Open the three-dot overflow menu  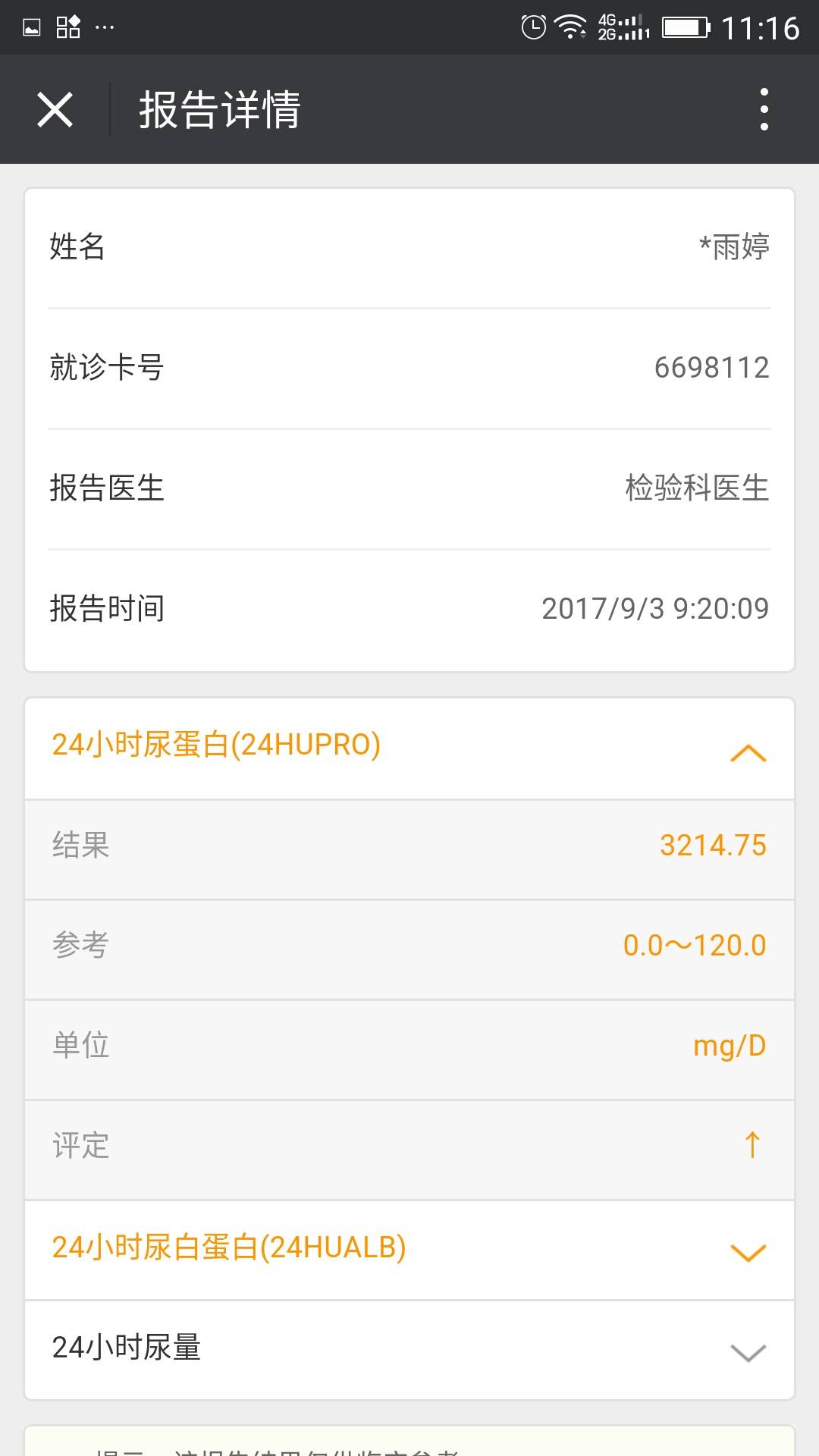coord(764,110)
